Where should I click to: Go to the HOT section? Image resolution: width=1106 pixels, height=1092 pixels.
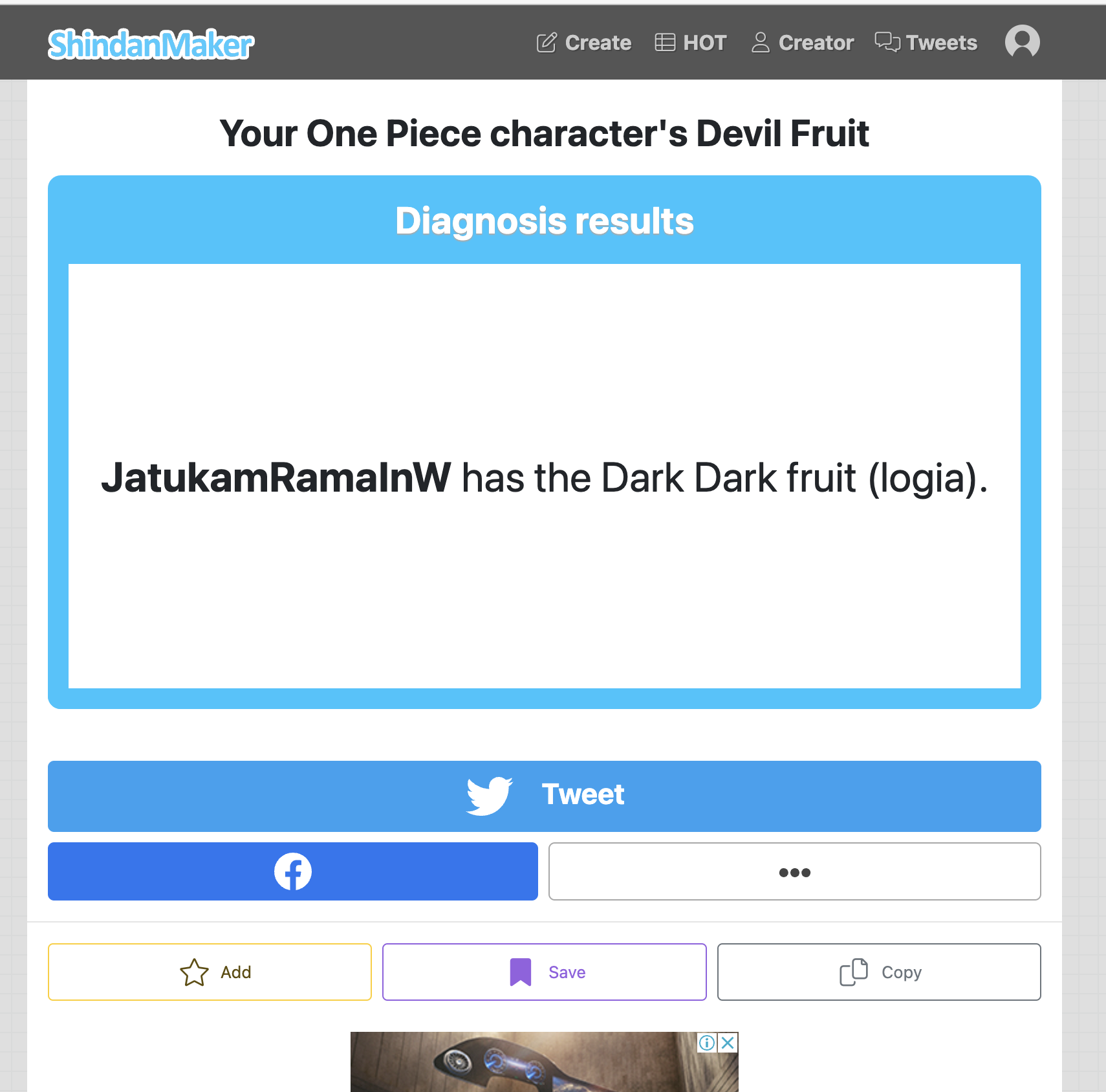tap(691, 43)
